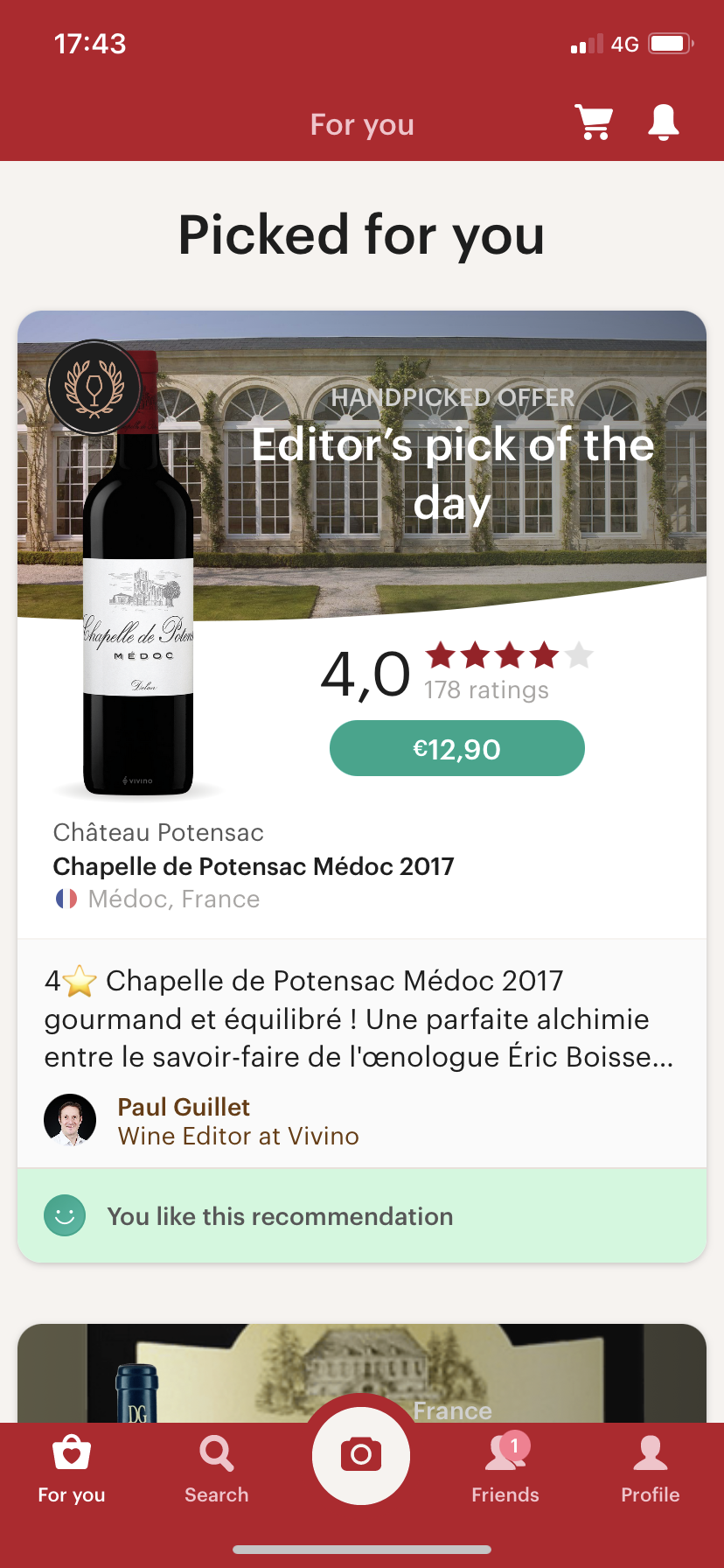Open the shopping cart
The height and width of the screenshot is (1568, 724).
pyautogui.click(x=594, y=122)
